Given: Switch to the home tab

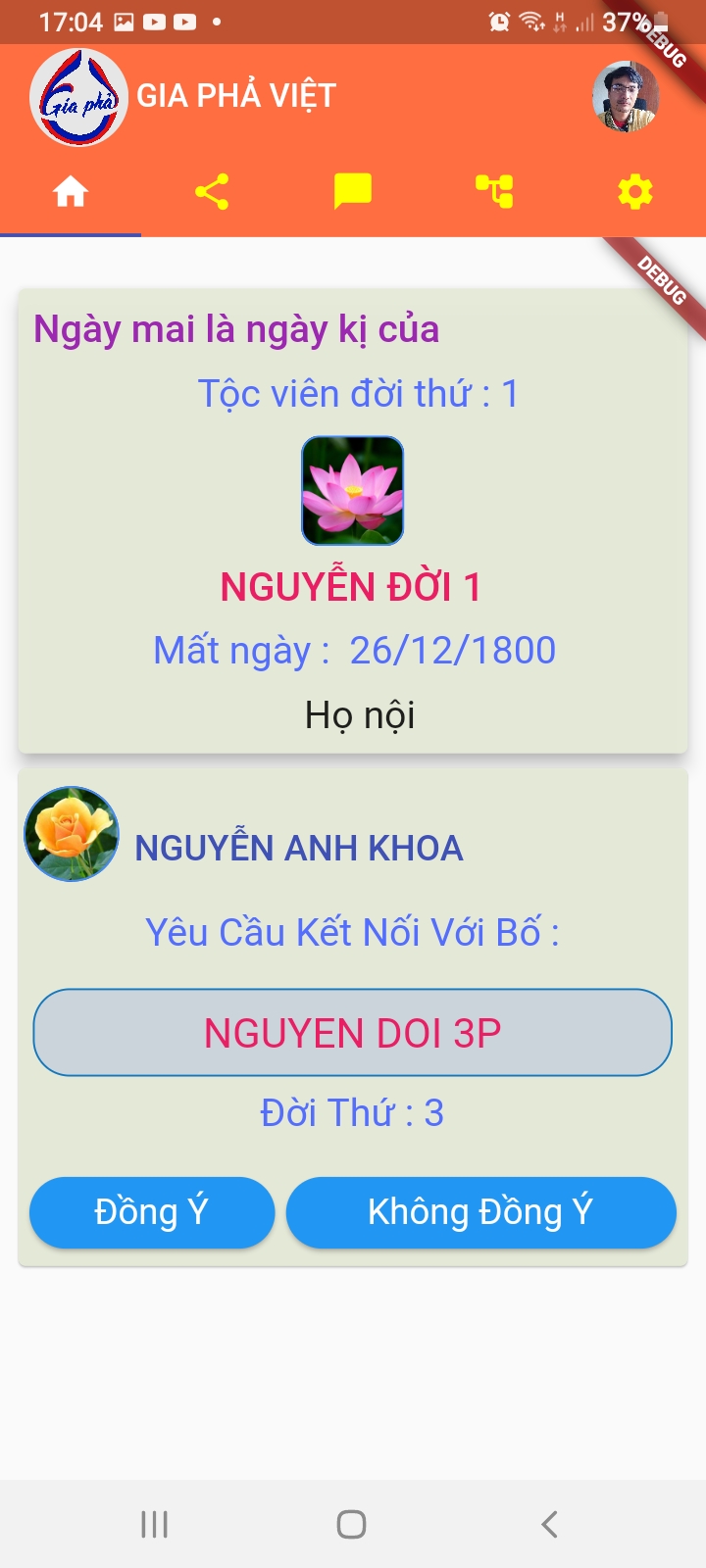Looking at the screenshot, I should click(x=71, y=191).
